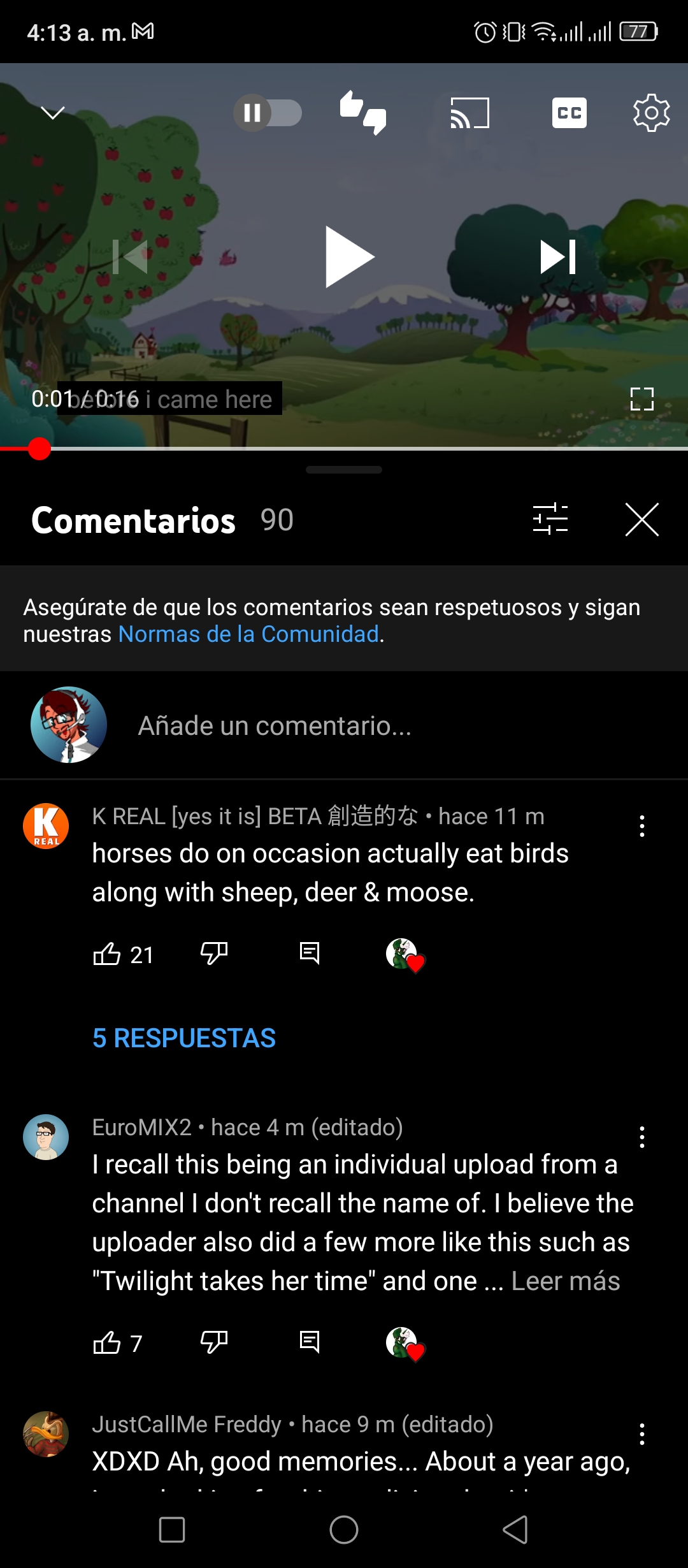Cast video to a device
The image size is (688, 1568).
pos(470,113)
